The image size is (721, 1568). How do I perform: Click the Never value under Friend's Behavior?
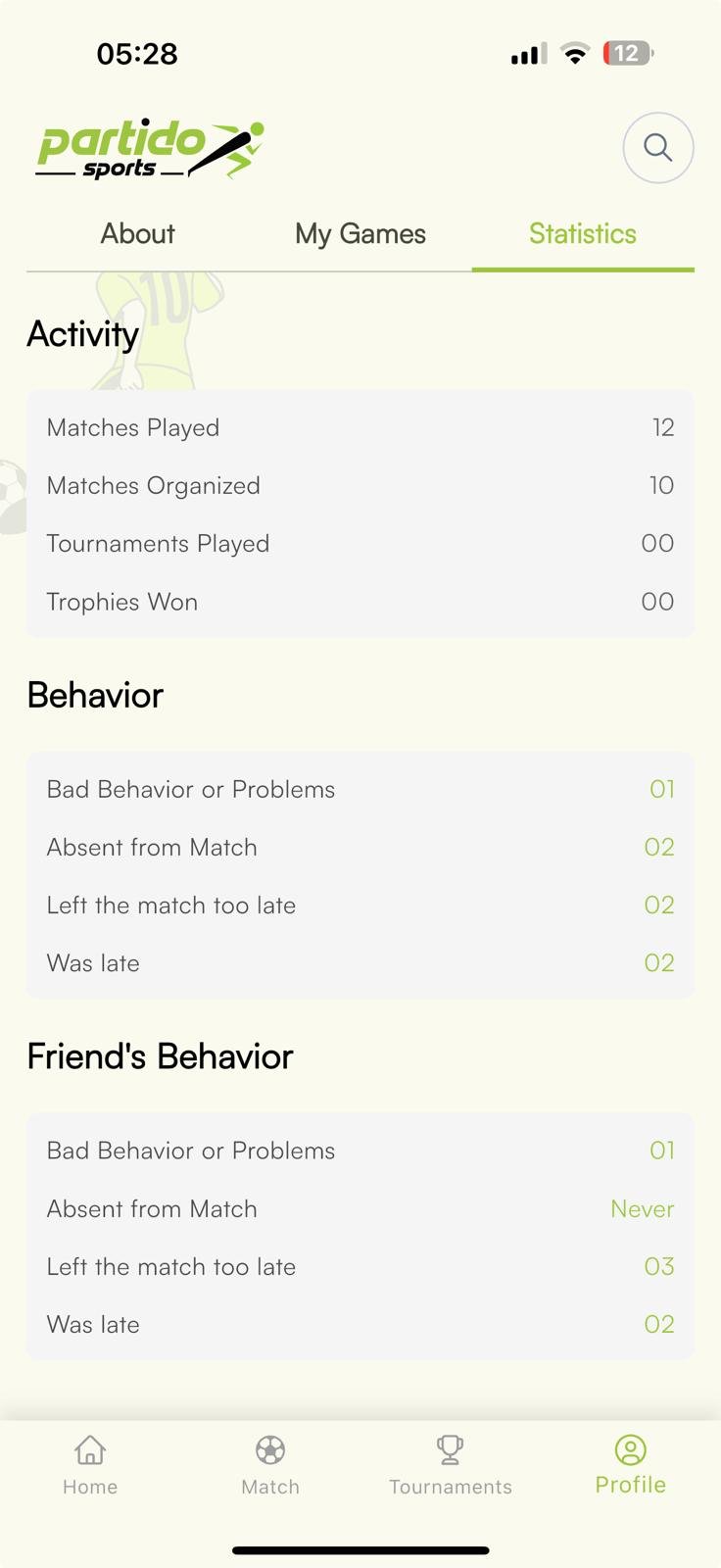click(x=642, y=1208)
